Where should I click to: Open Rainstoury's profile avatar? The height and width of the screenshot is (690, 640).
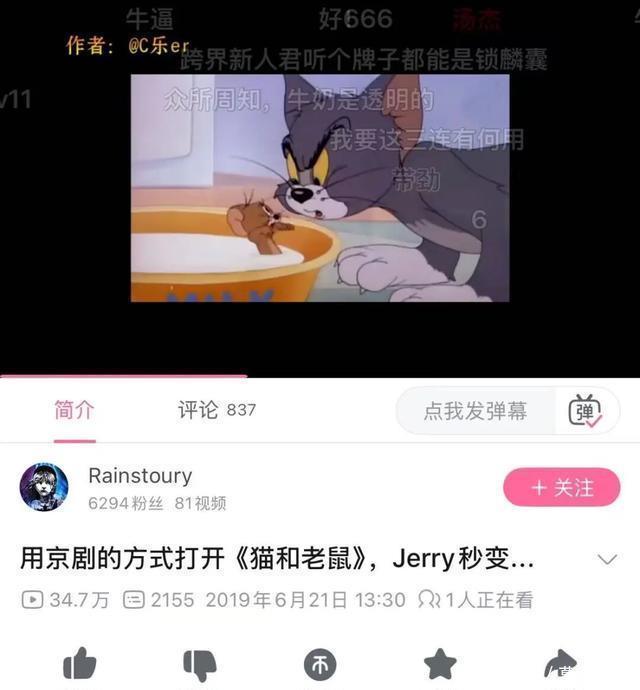(x=44, y=487)
